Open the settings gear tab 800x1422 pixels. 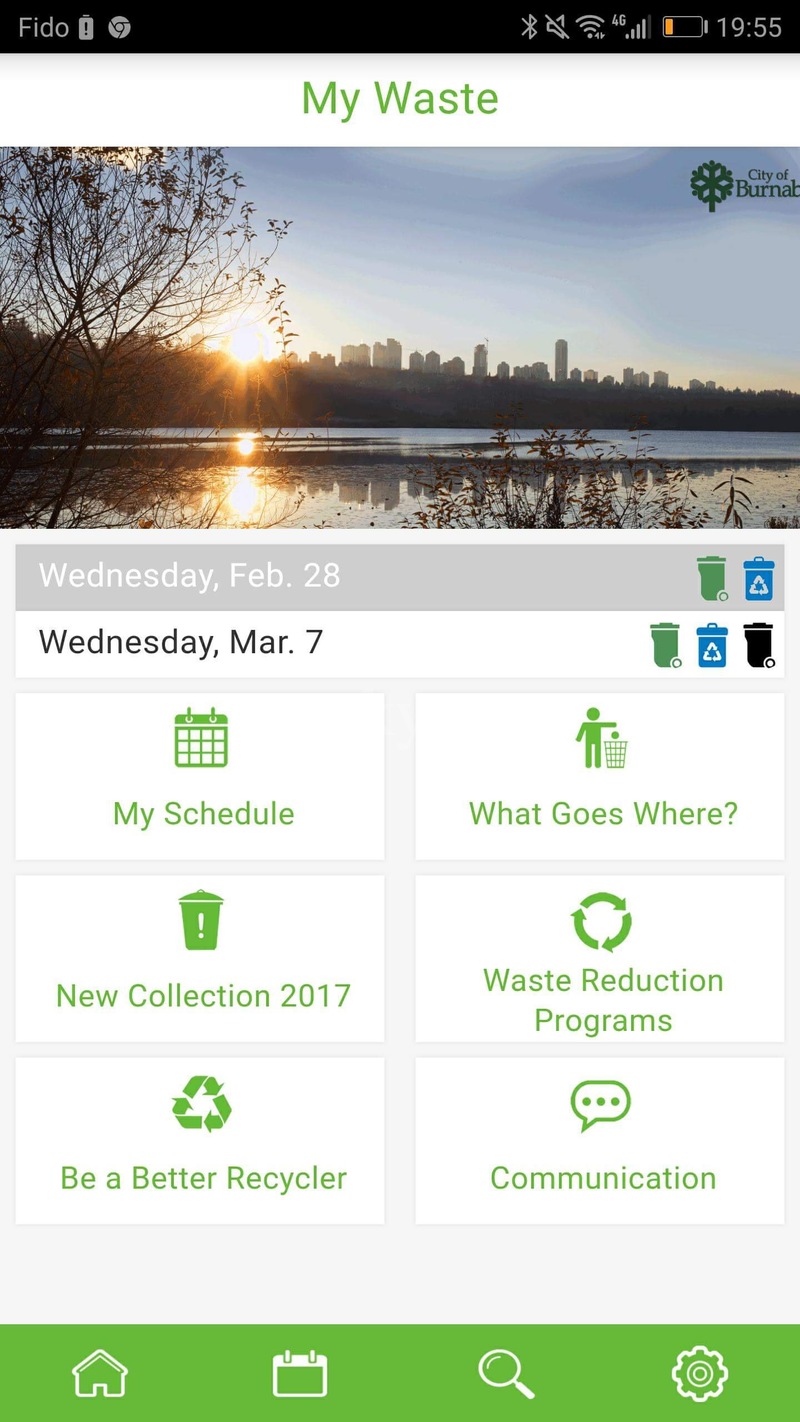tap(700, 1373)
